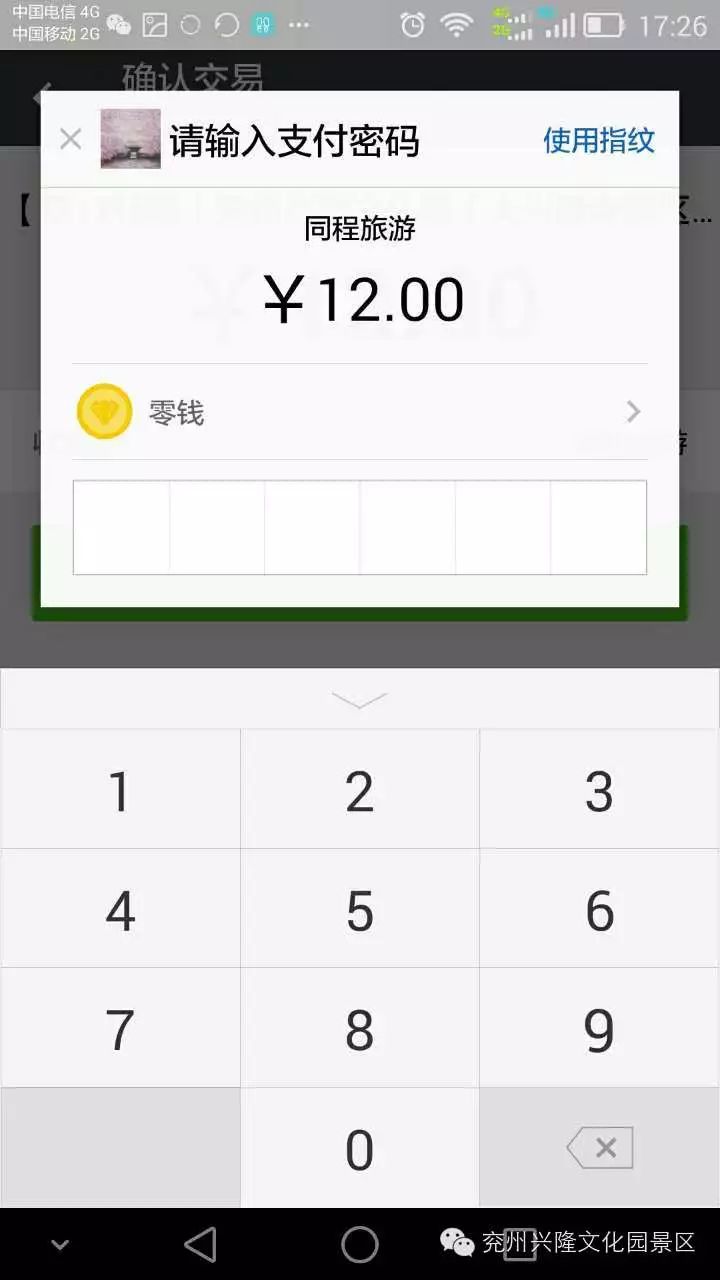Enter digit 1 on the keypad
The image size is (720, 1280).
[x=120, y=790]
